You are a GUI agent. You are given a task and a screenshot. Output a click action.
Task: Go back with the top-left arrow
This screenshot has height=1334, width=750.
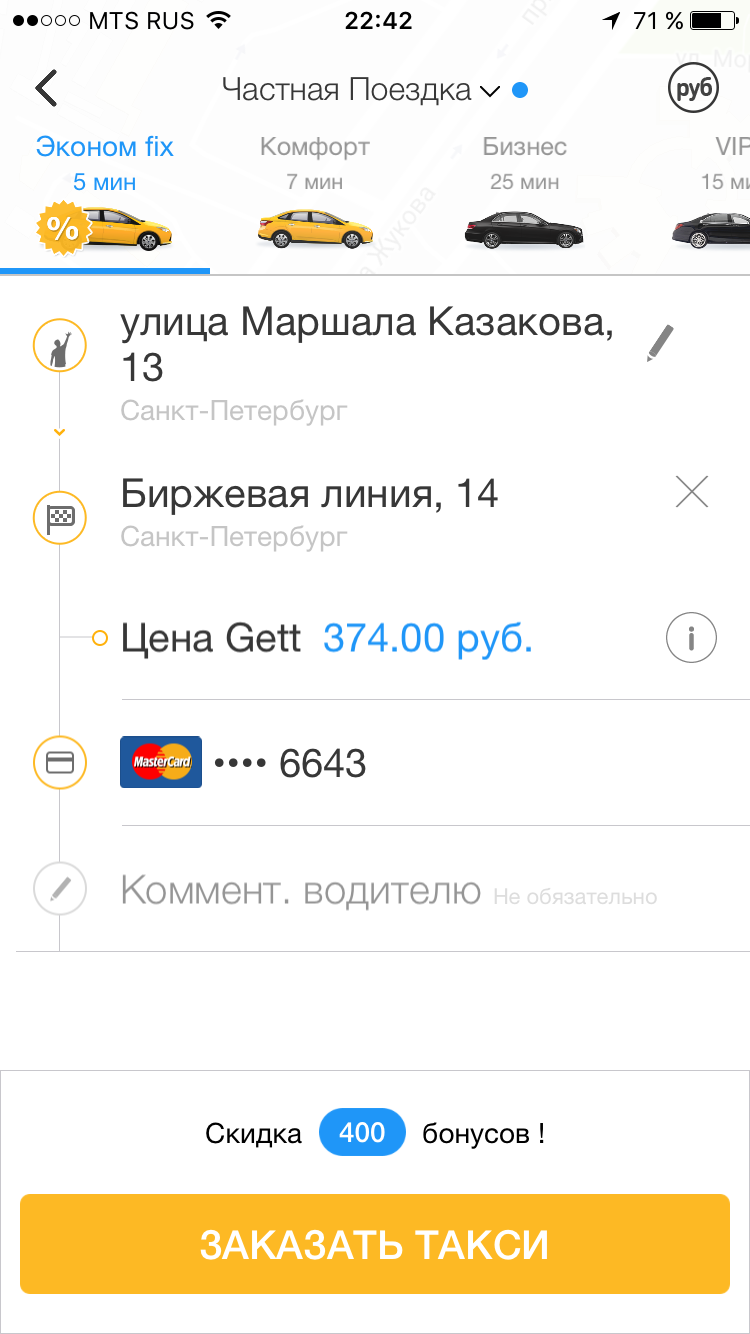click(46, 89)
